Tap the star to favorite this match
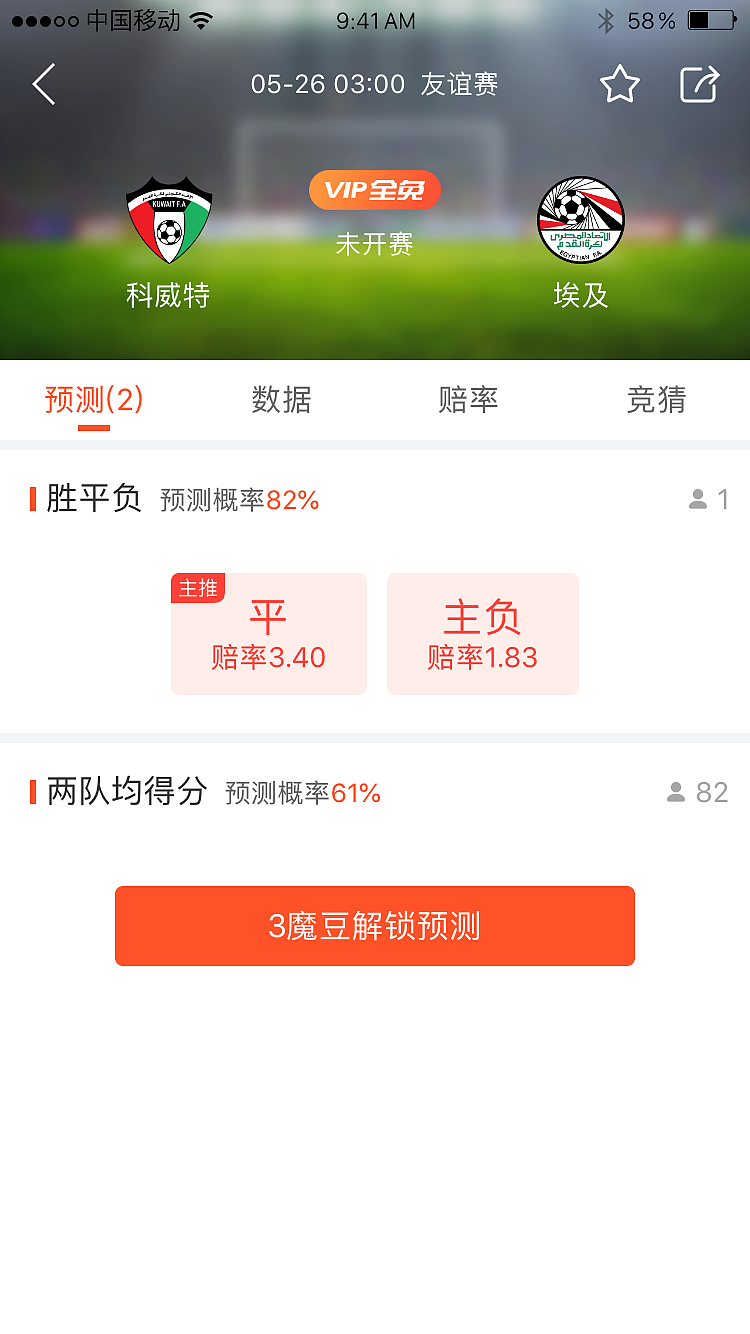Image resolution: width=750 pixels, height=1334 pixels. point(619,85)
